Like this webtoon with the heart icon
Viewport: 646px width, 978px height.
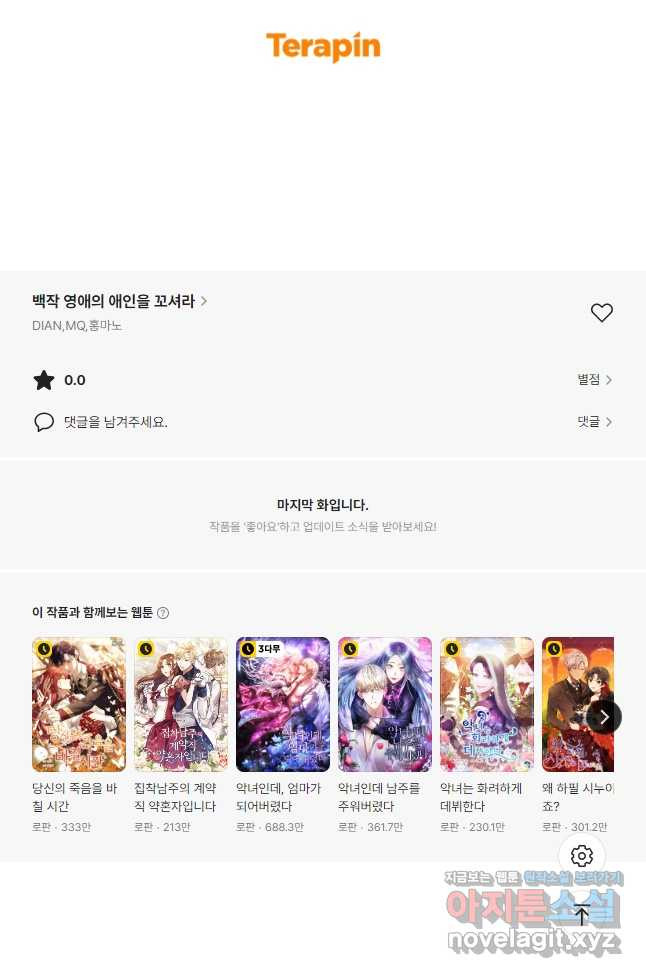point(601,313)
